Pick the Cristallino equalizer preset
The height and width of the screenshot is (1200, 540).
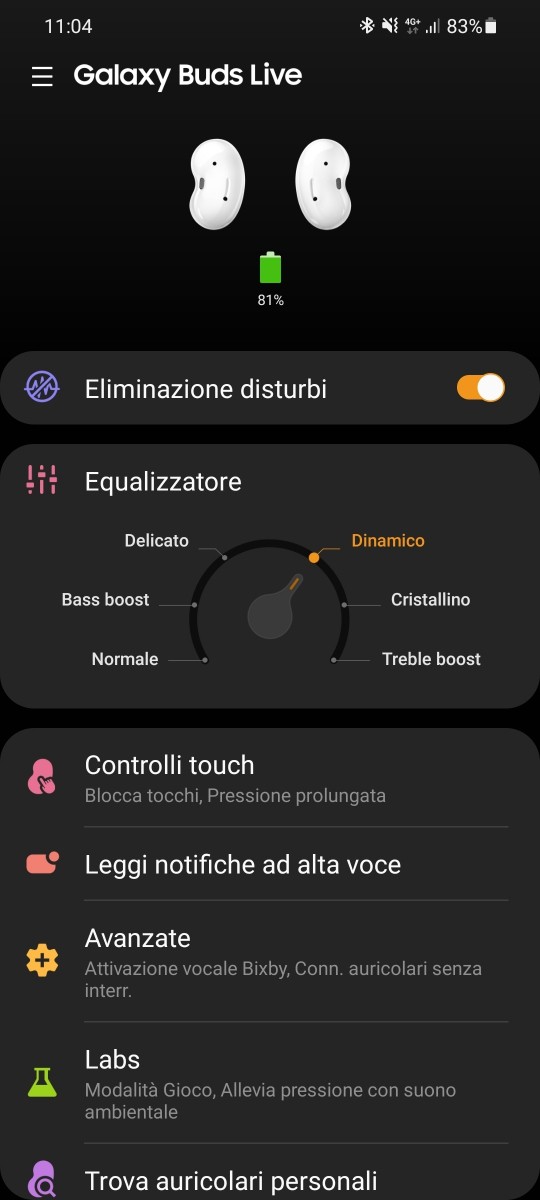[x=430, y=600]
